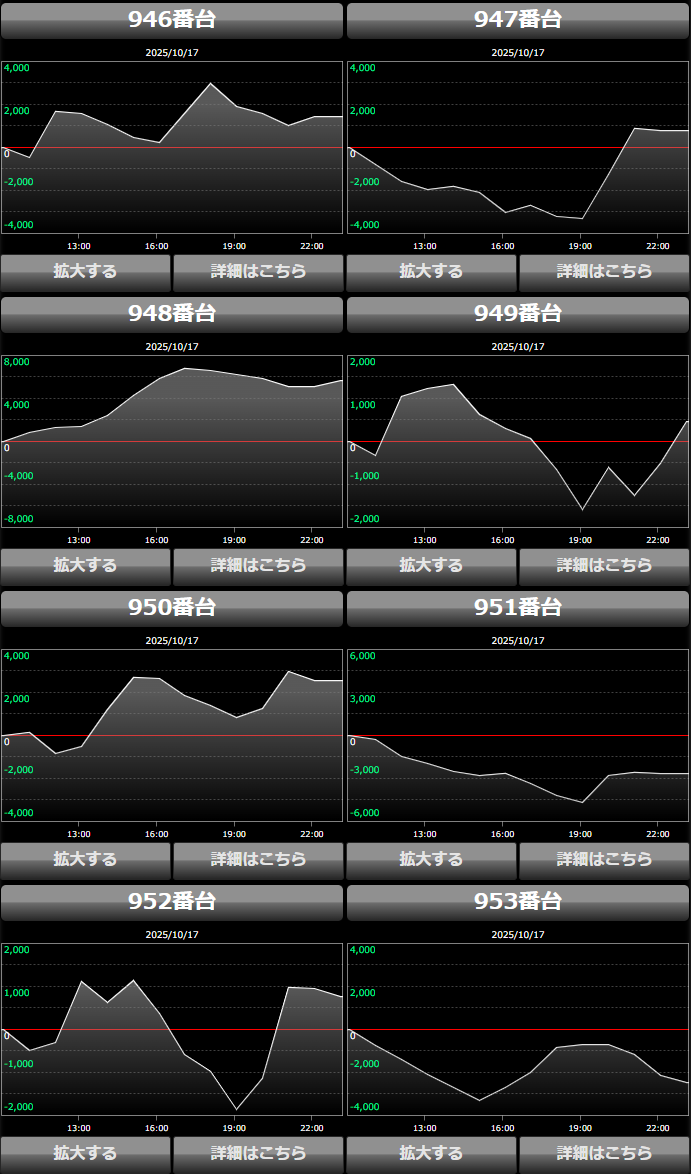Viewport: 691px width, 1174px height.
Task: Enlarge the chart of 952番台
Action: [86, 1153]
